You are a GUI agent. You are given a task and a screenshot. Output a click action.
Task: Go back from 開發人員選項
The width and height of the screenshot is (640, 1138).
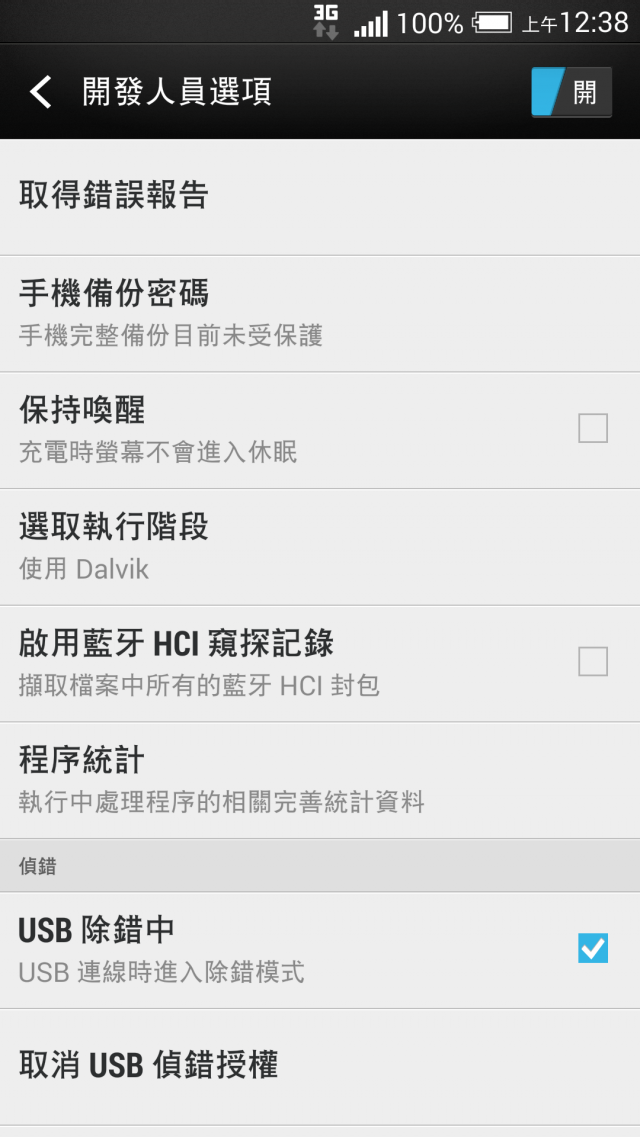coord(40,92)
